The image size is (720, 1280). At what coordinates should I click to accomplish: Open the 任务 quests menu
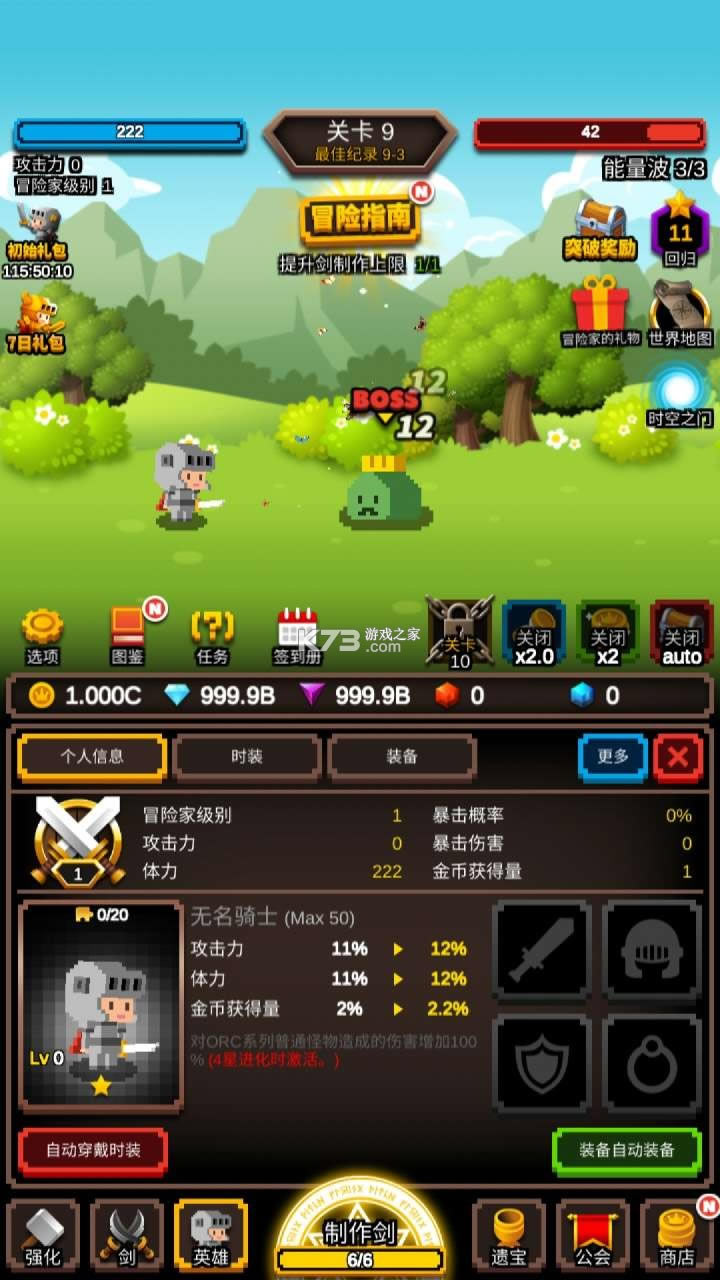pos(212,636)
